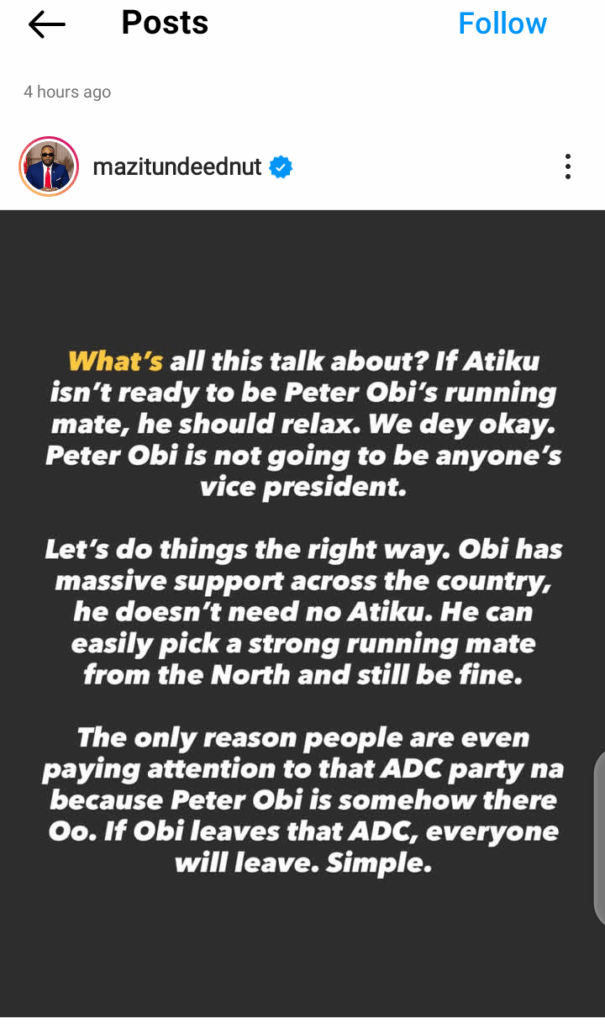The width and height of the screenshot is (605, 1024).
Task: Follow this account
Action: [502, 24]
